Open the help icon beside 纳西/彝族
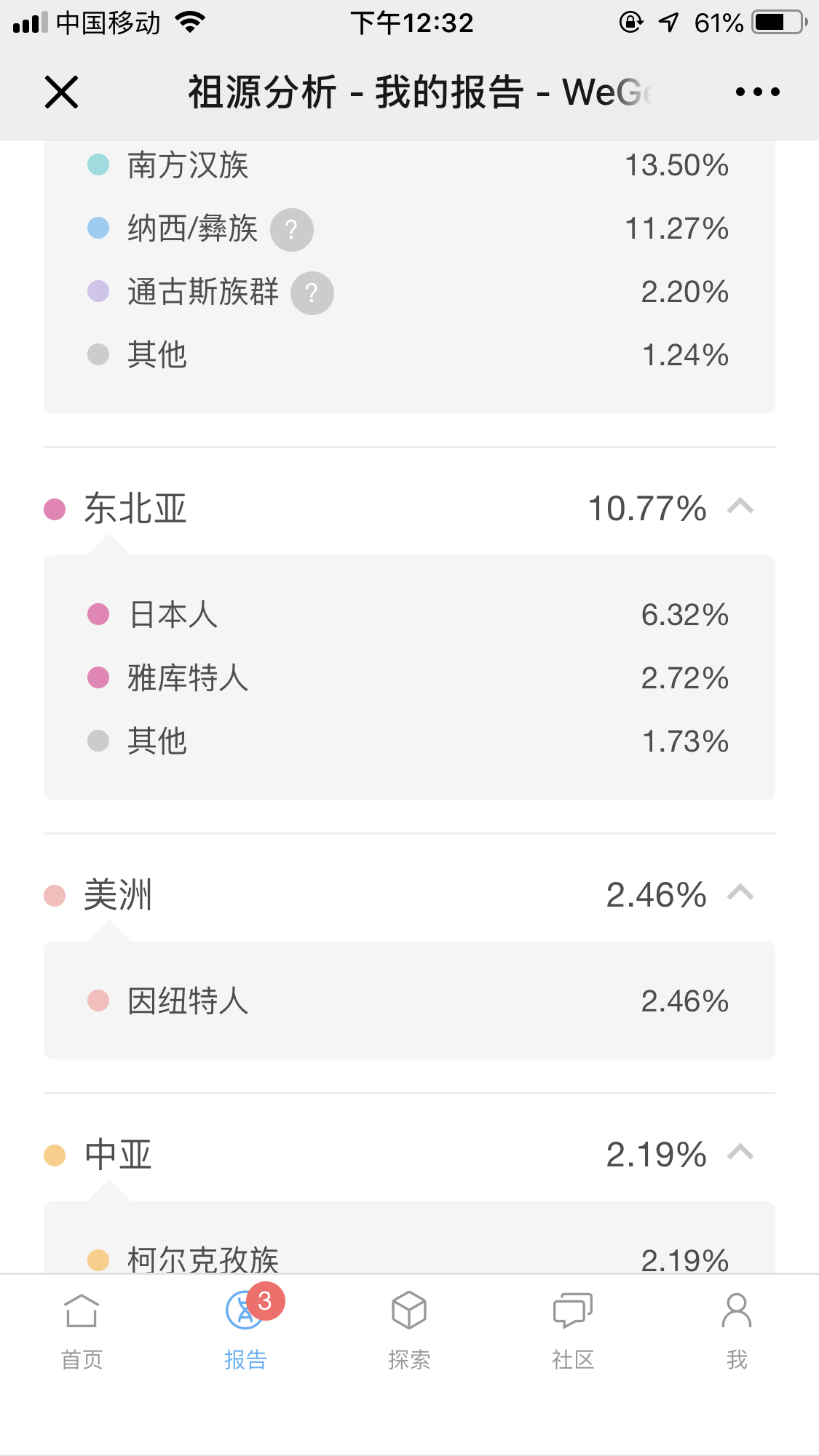Screen dimensions: 819x1456 [x=292, y=230]
